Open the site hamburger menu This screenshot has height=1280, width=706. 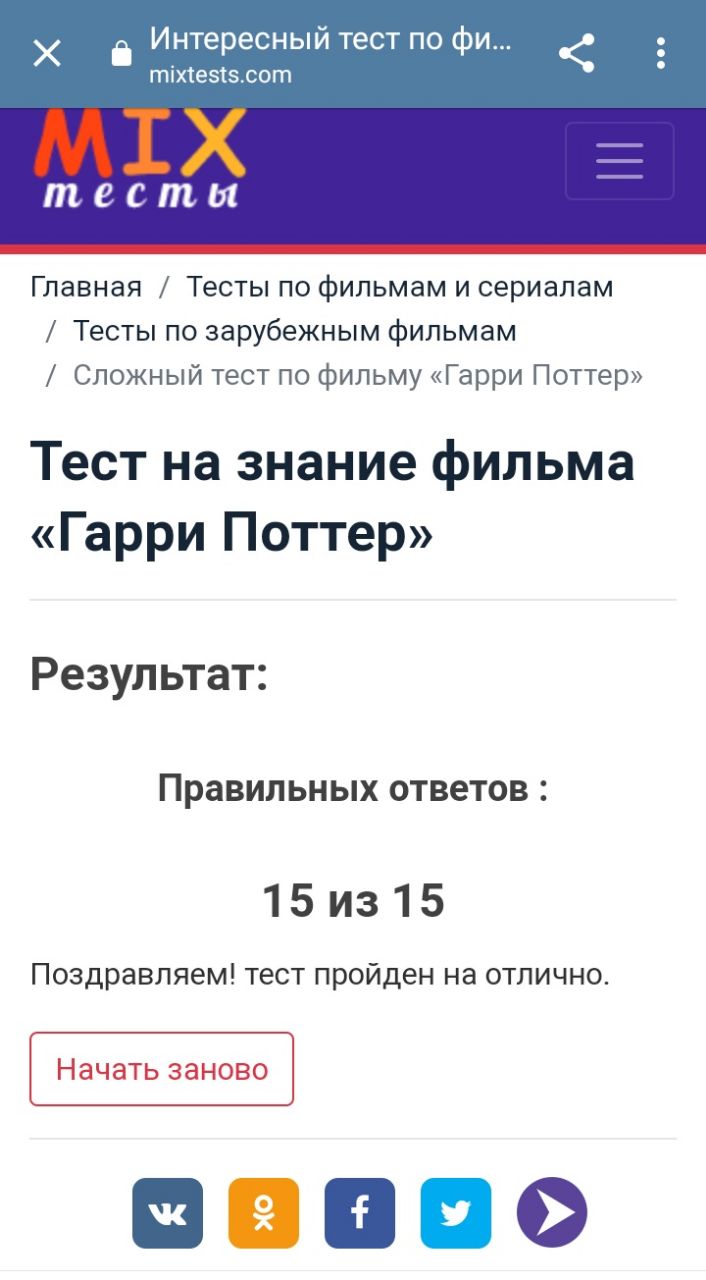(x=620, y=161)
